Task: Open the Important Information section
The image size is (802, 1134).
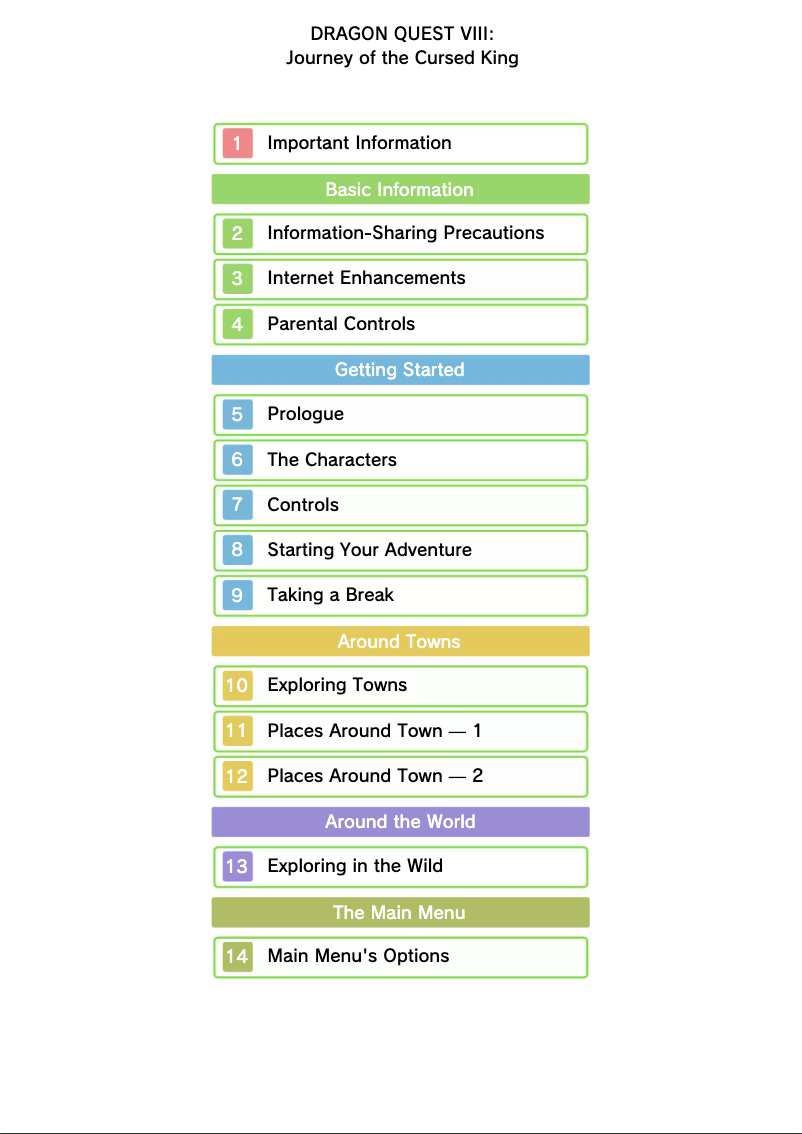Action: coord(400,144)
